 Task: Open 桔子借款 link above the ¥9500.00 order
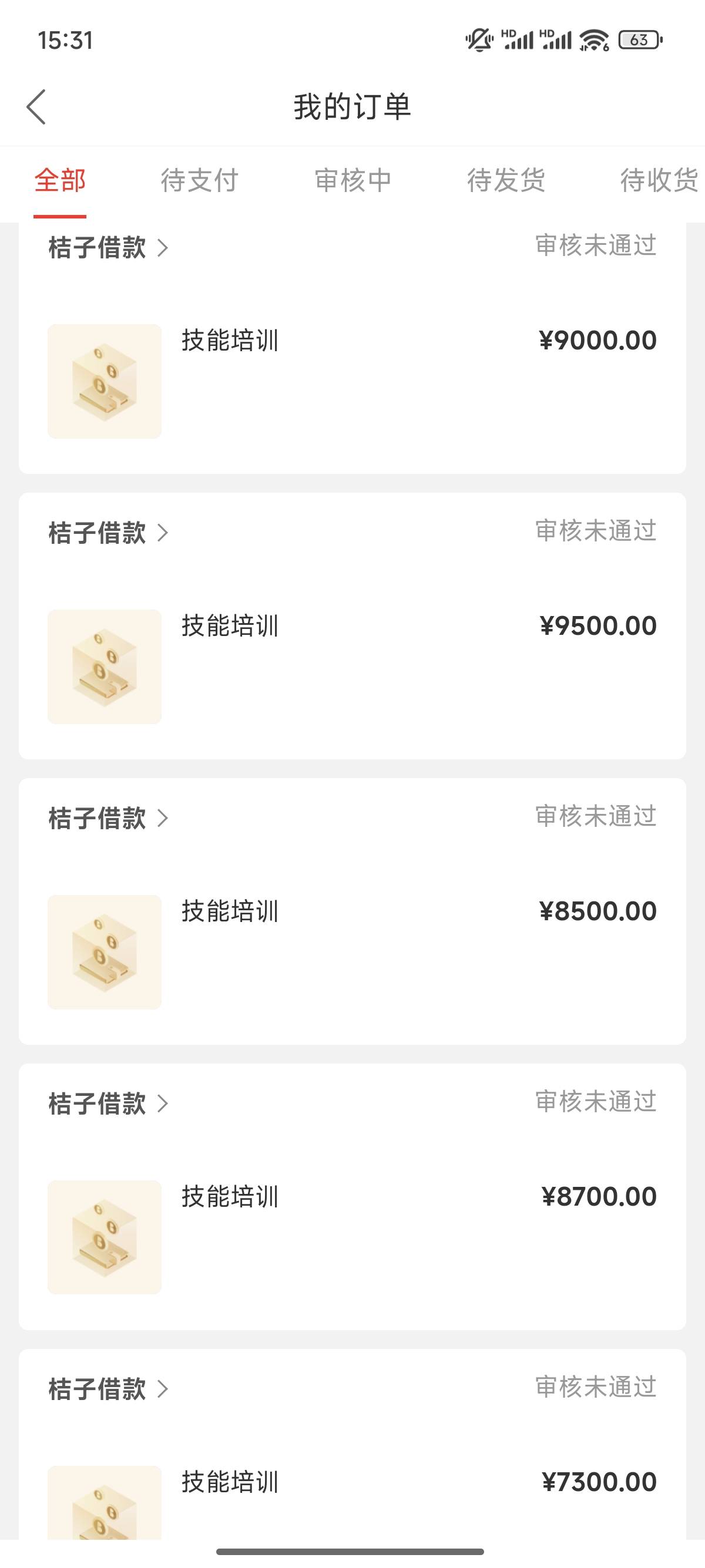[108, 533]
